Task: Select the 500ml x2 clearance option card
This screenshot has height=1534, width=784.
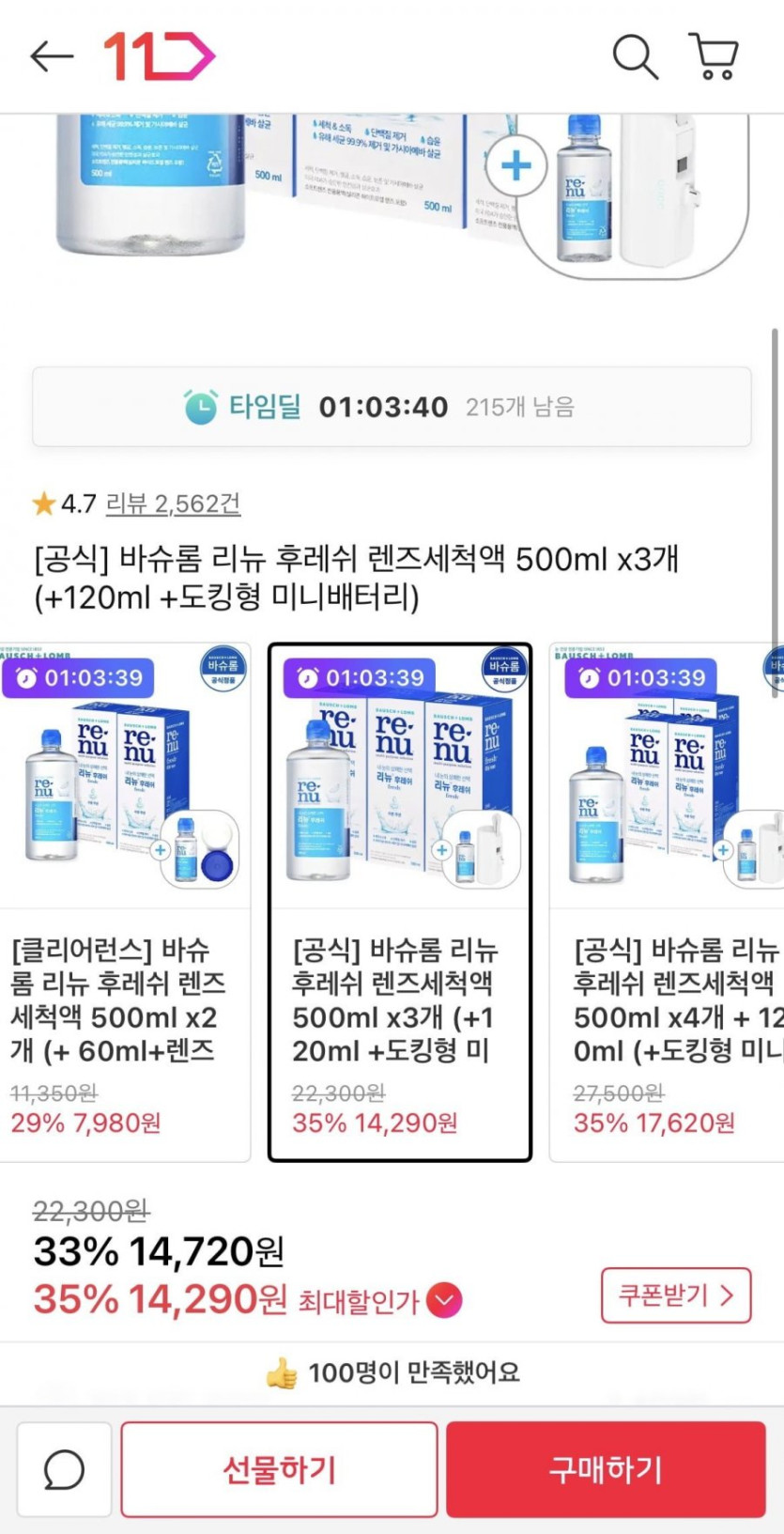Action: pyautogui.click(x=124, y=902)
